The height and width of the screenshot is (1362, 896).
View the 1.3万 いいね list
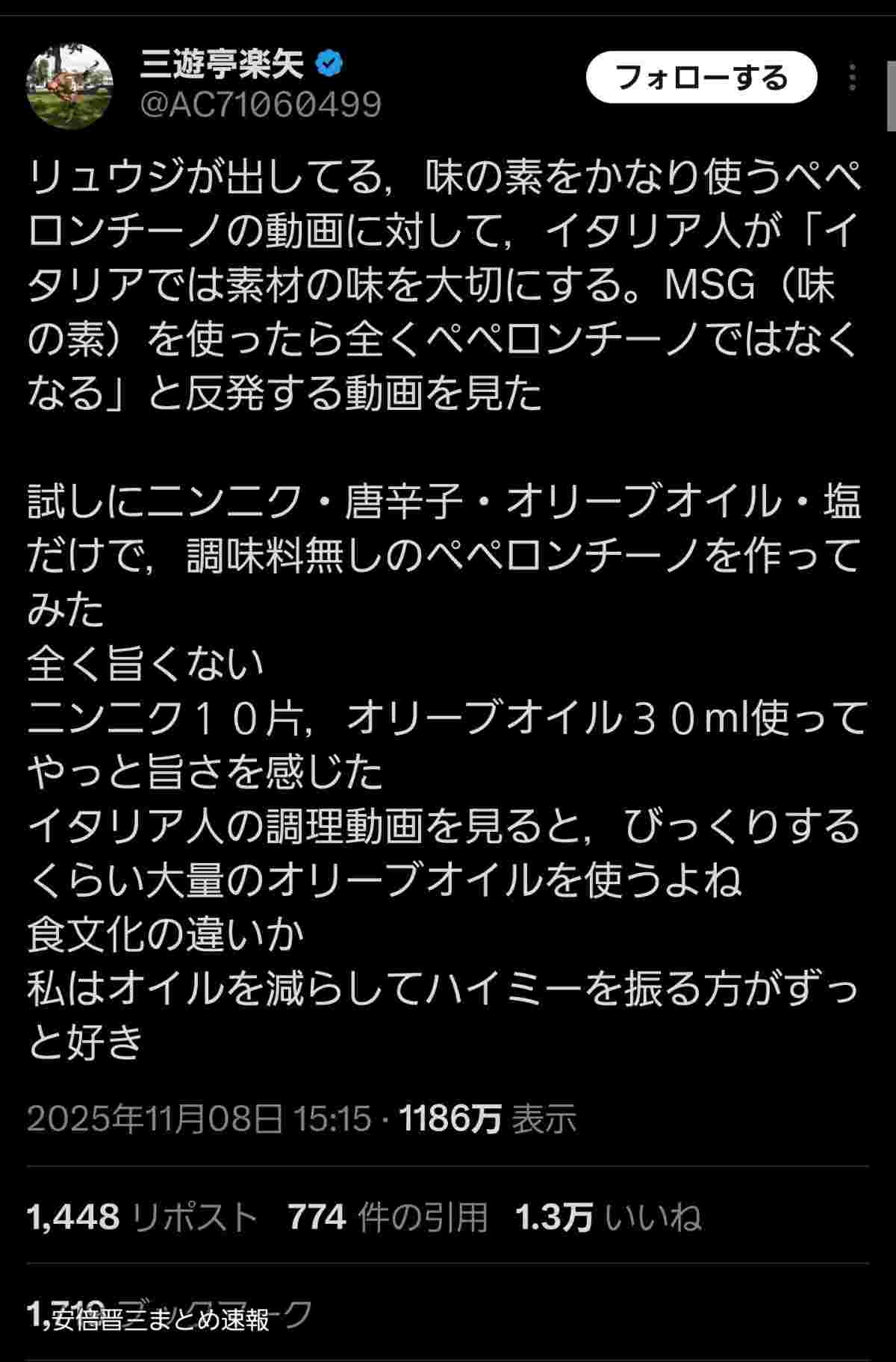coord(608,1217)
